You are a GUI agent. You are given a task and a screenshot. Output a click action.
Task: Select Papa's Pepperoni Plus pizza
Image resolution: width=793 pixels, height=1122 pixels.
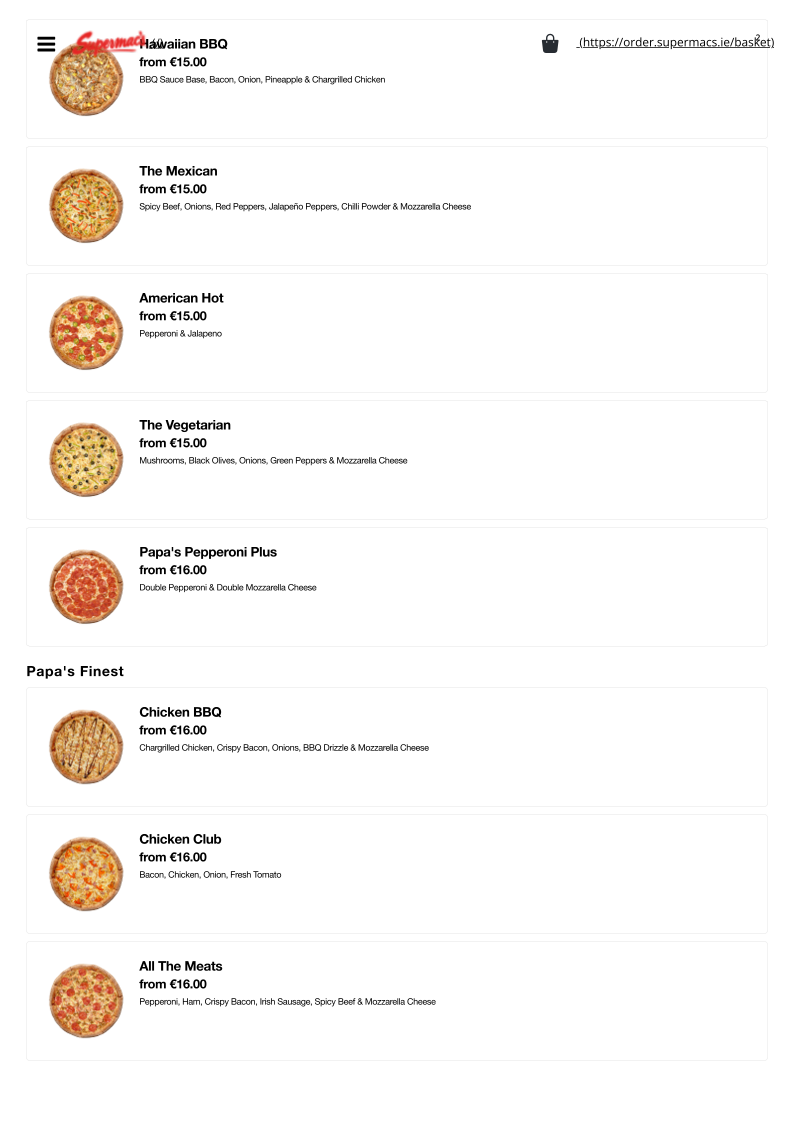(x=396, y=587)
